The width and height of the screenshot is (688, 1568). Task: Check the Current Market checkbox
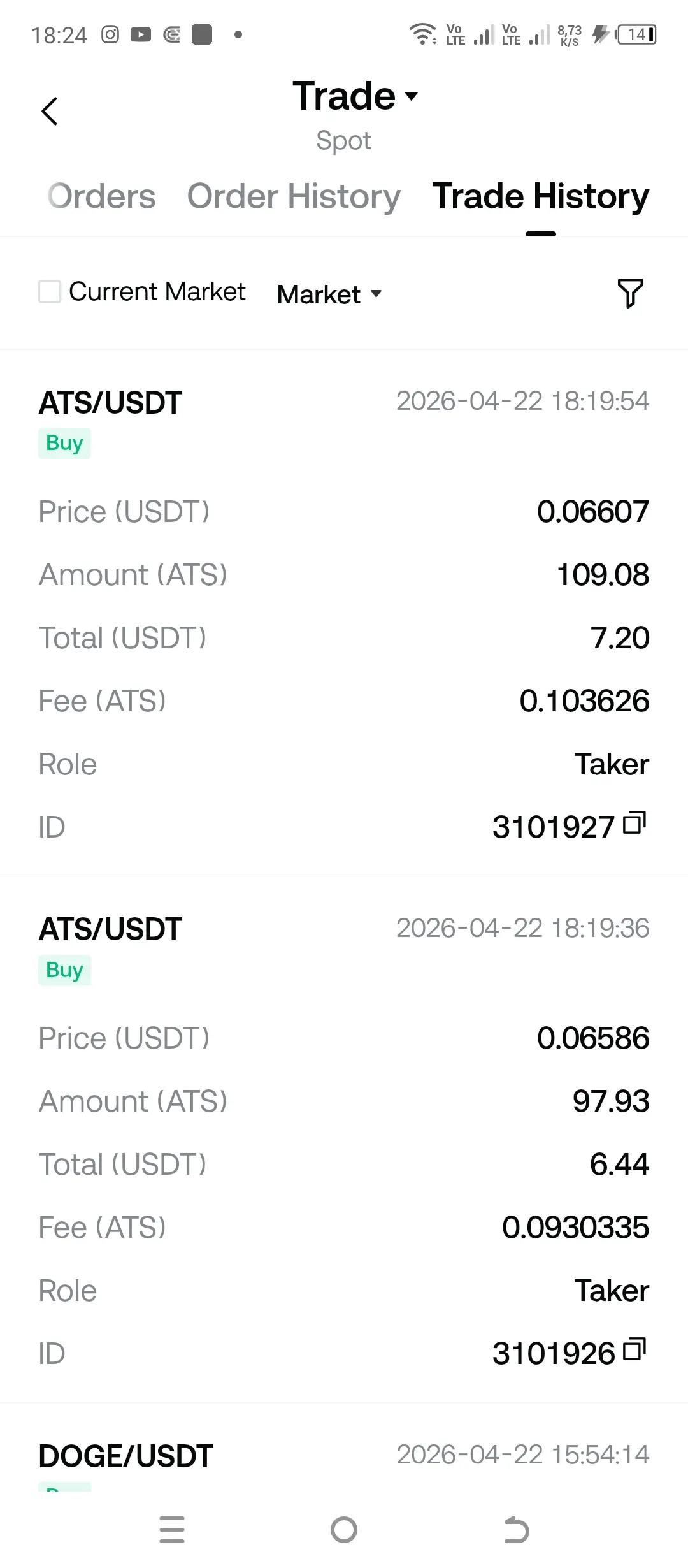tap(50, 292)
